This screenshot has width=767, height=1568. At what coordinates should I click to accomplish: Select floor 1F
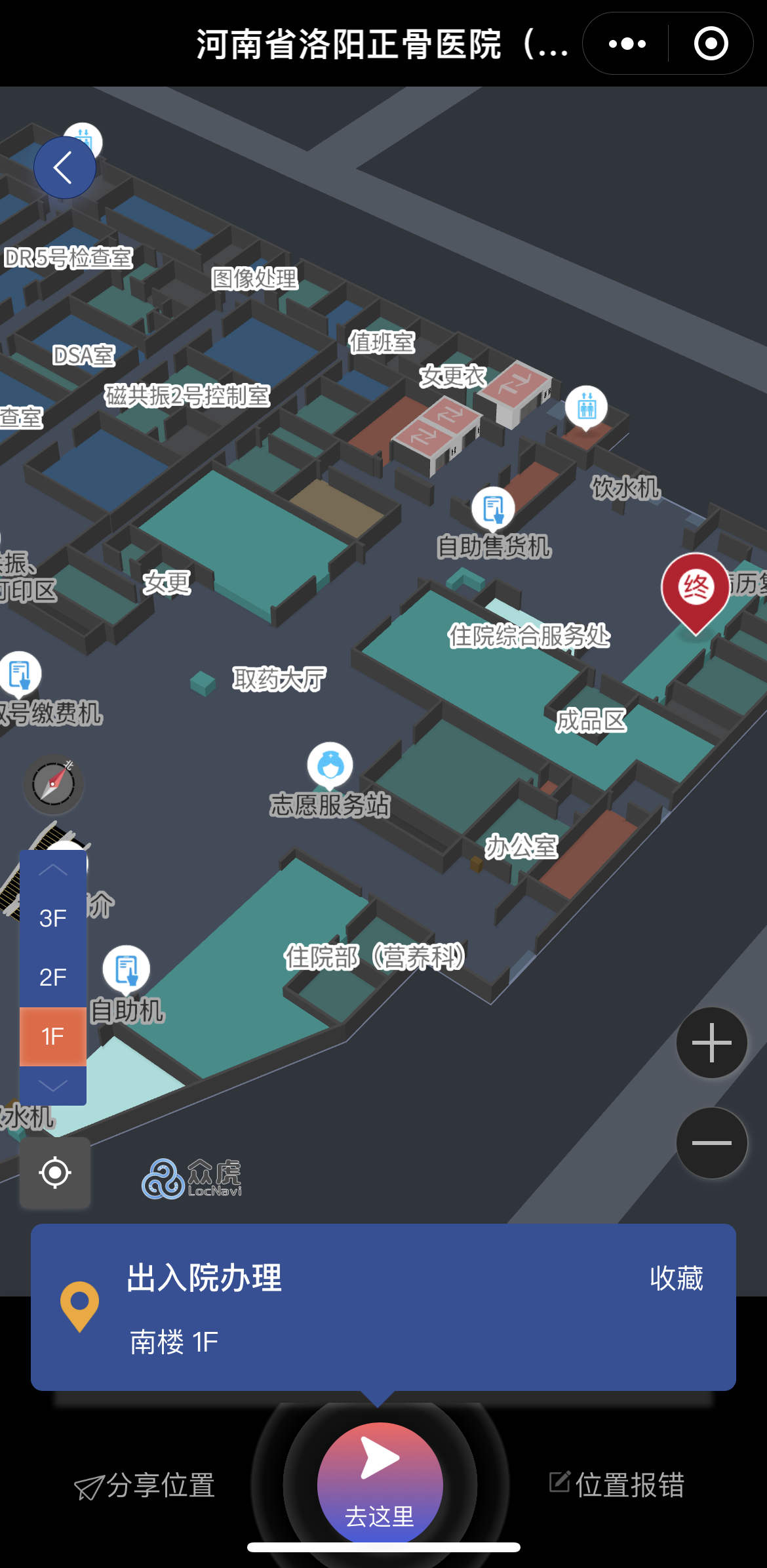tap(53, 1036)
